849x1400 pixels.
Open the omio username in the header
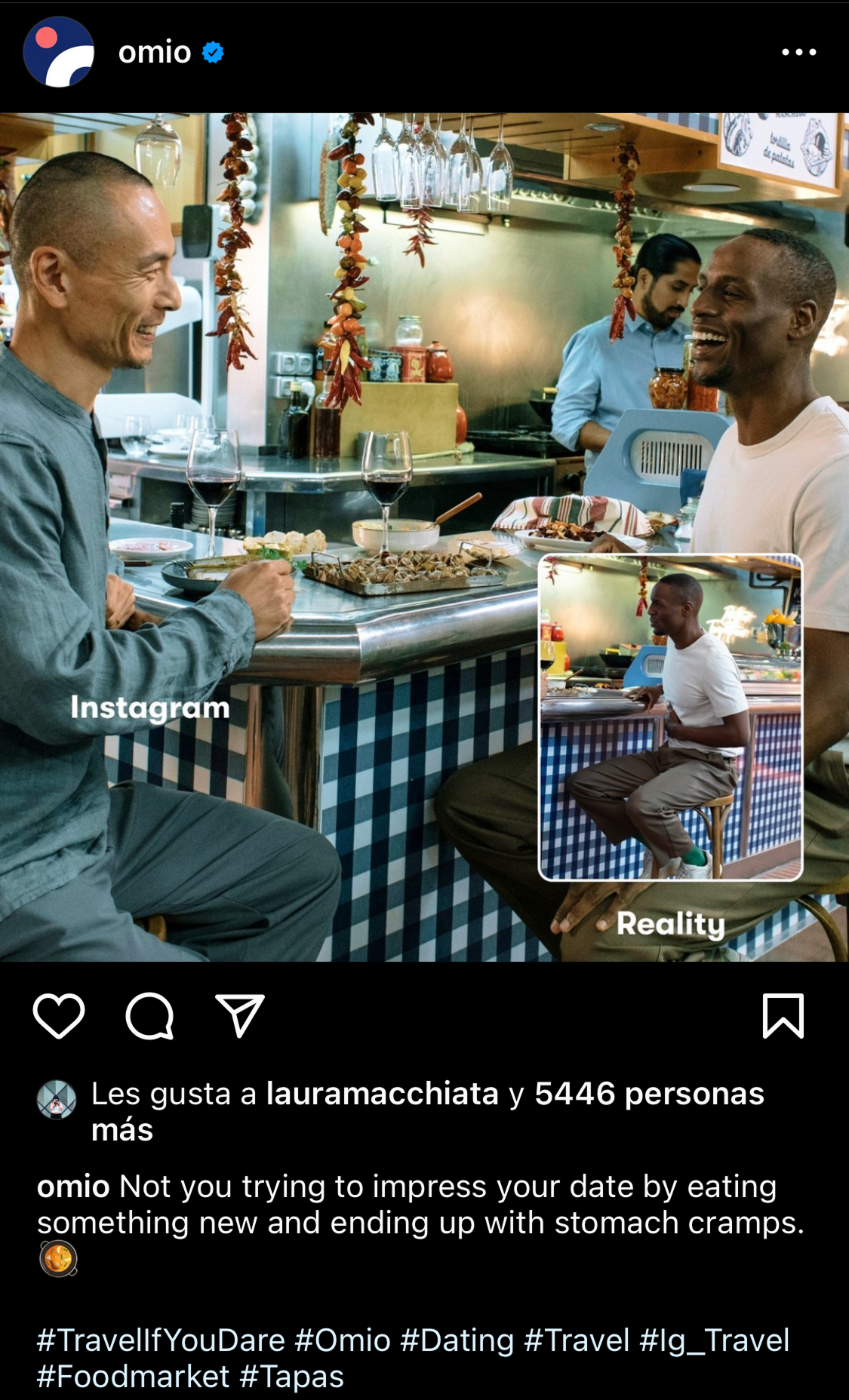(x=155, y=52)
